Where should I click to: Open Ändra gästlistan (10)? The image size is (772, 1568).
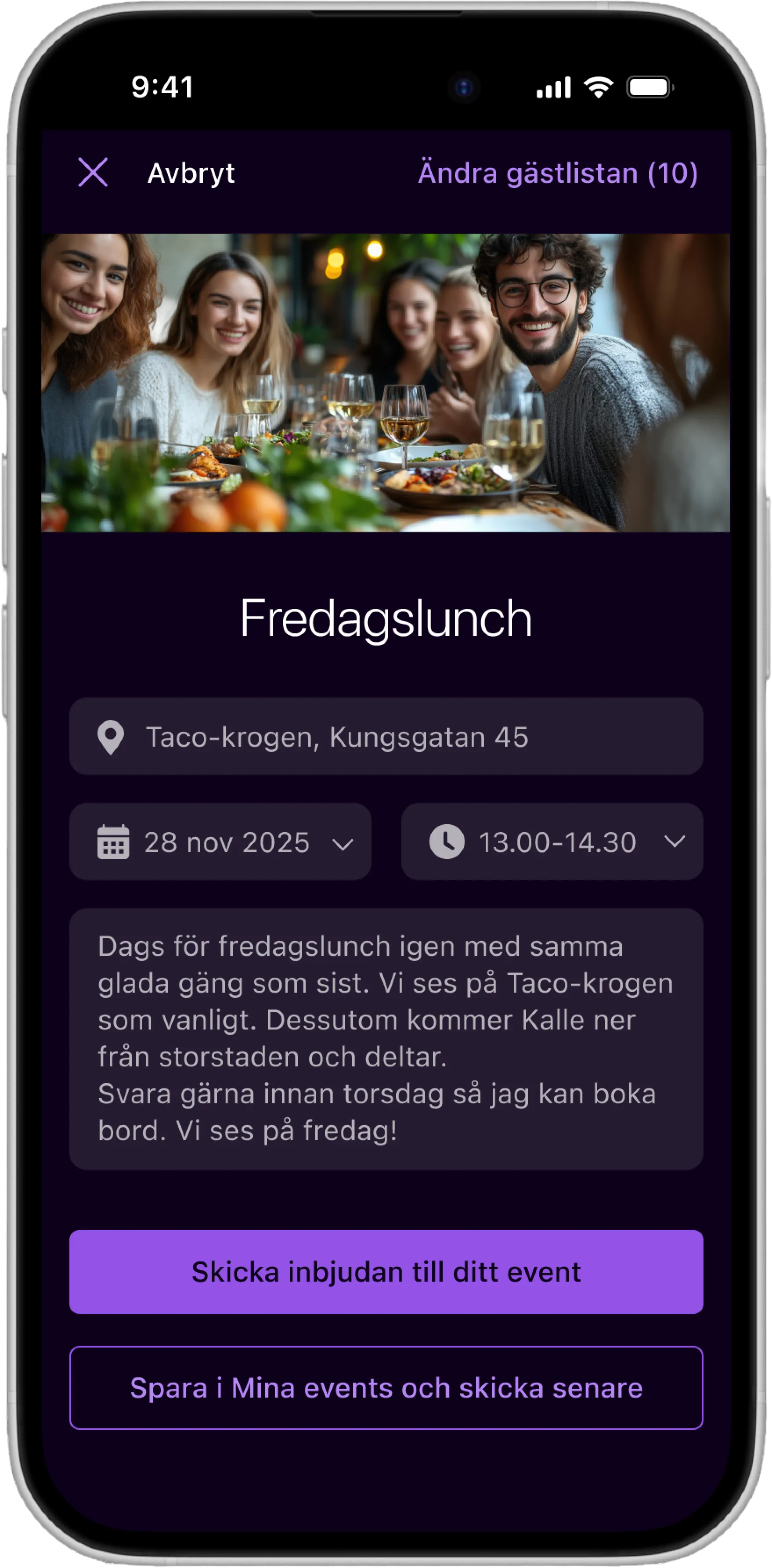(557, 173)
